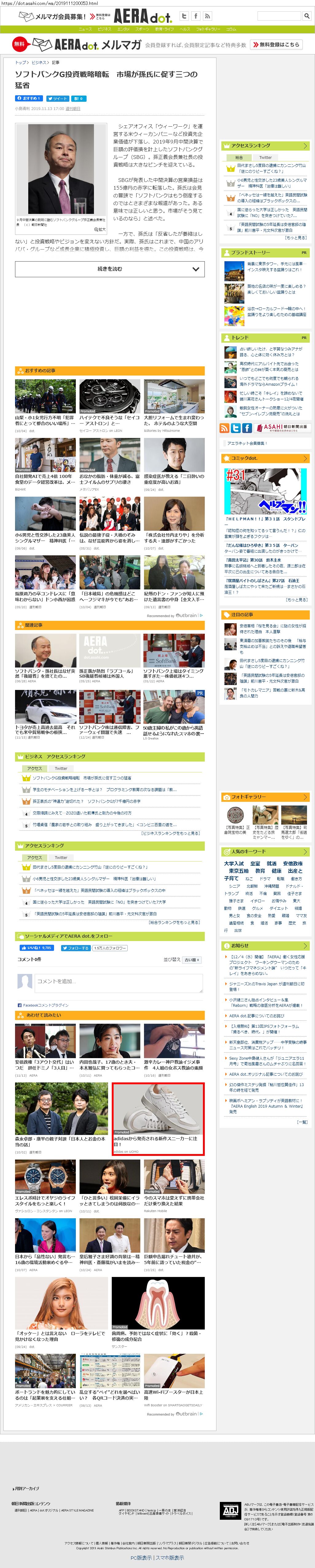315x1568 pixels.
Task: Select the 大学入試 popular keyword
Action: [x=234, y=863]
